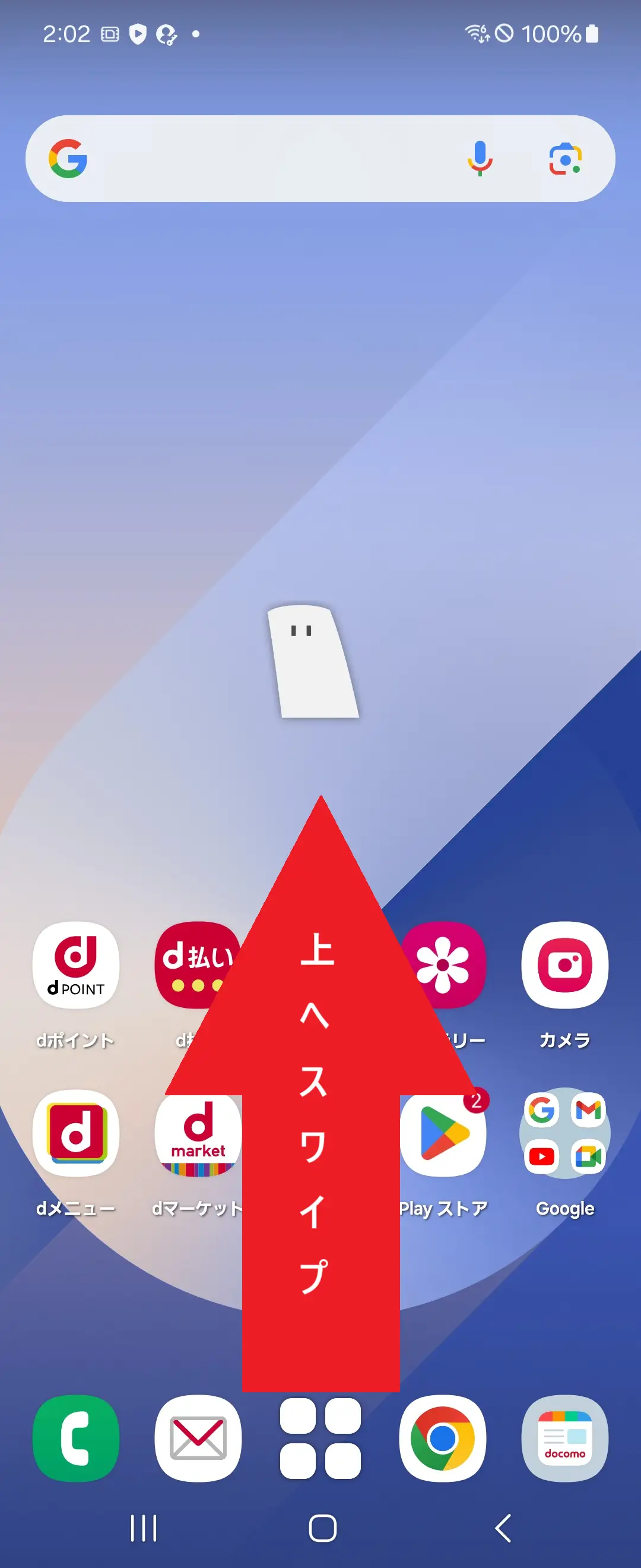Open the Phone app in the dock
The width and height of the screenshot is (641, 1568).
tap(75, 1437)
